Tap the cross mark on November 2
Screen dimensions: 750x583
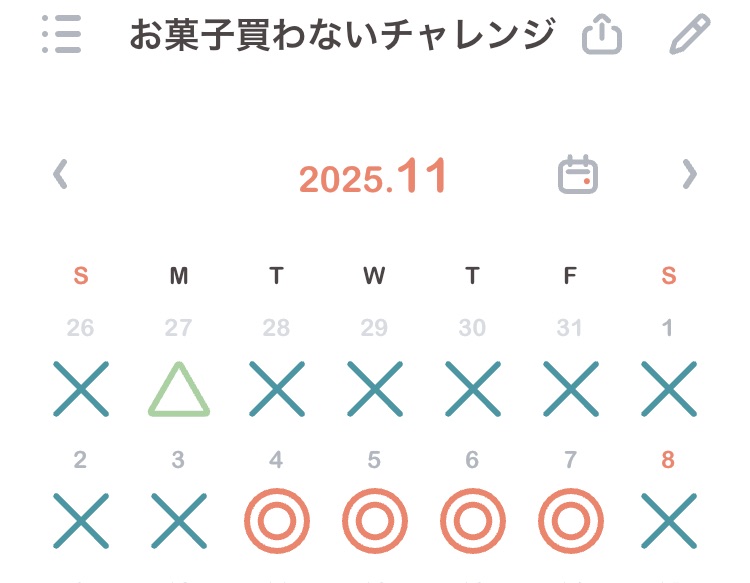[81, 521]
